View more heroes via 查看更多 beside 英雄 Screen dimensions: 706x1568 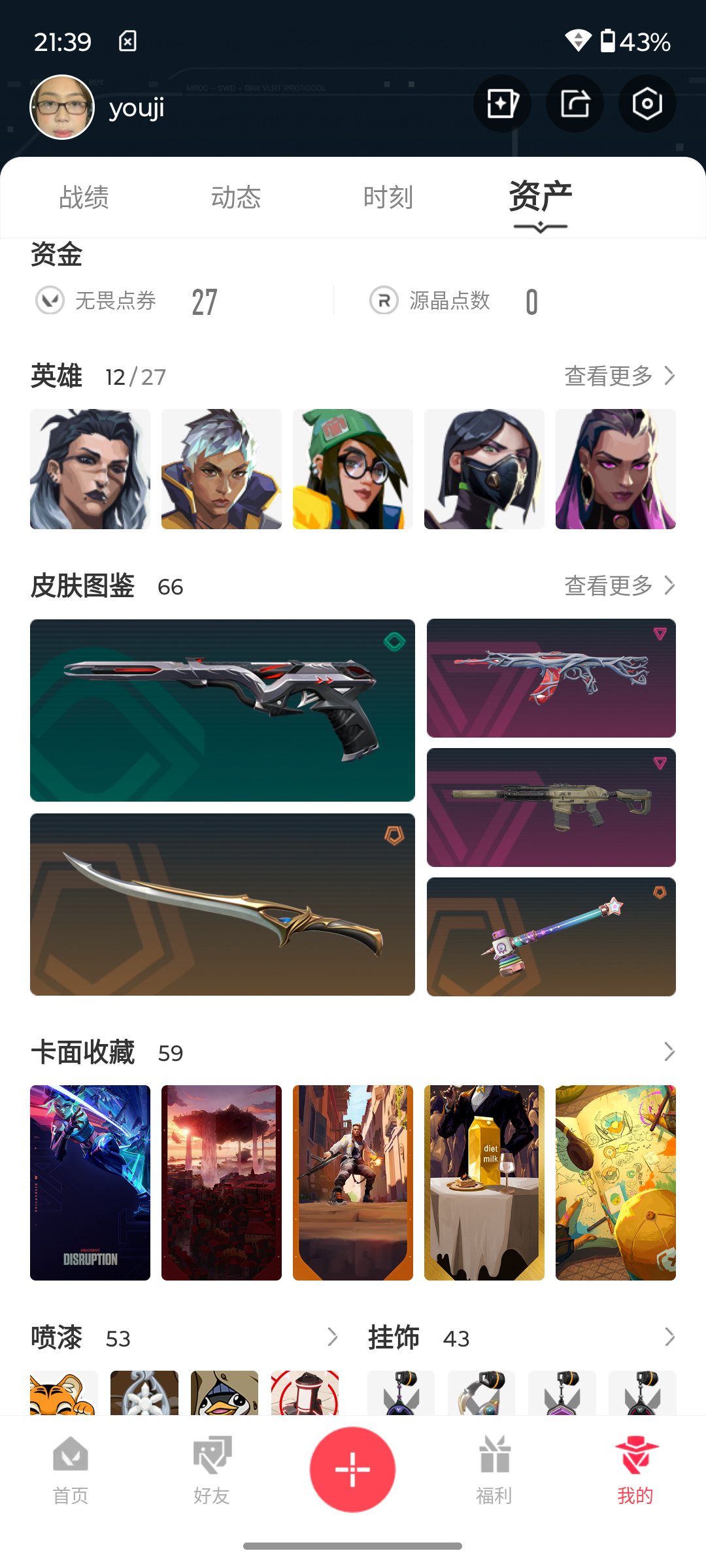[x=620, y=376]
